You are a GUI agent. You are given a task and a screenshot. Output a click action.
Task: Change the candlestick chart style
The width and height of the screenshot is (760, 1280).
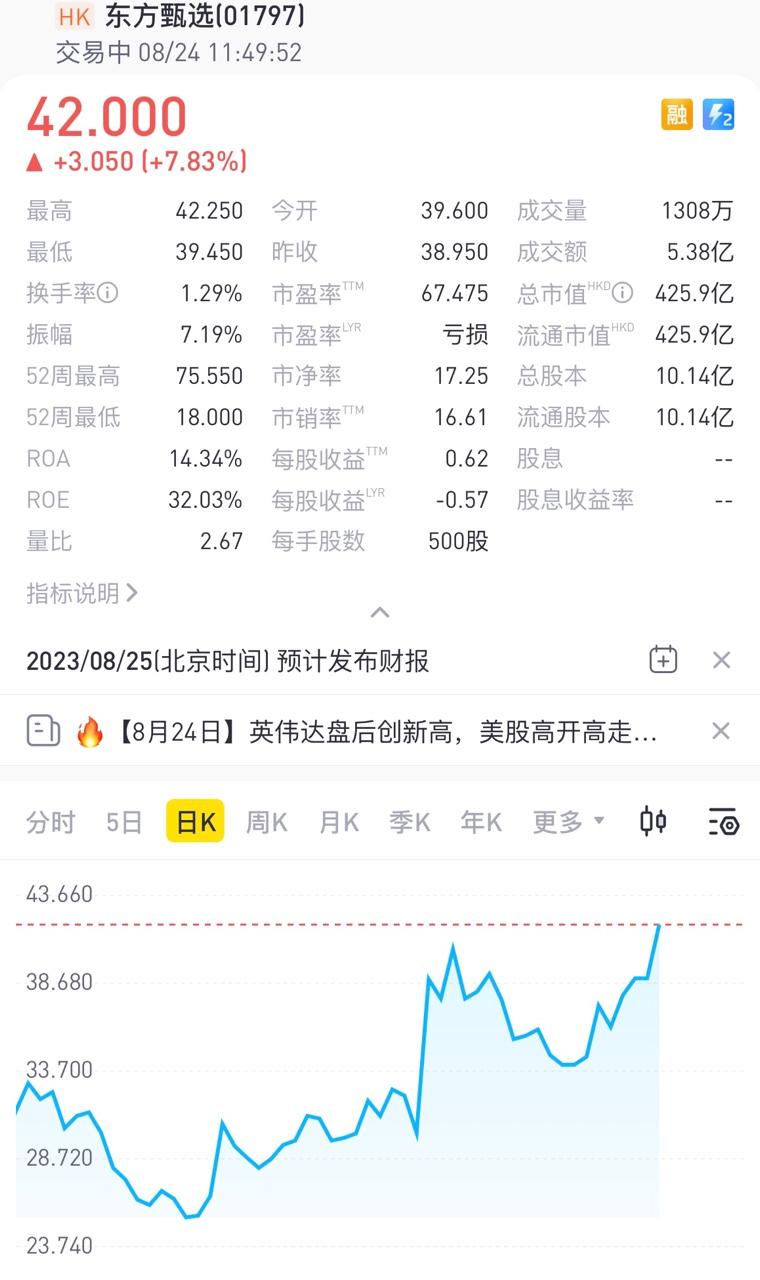click(653, 822)
